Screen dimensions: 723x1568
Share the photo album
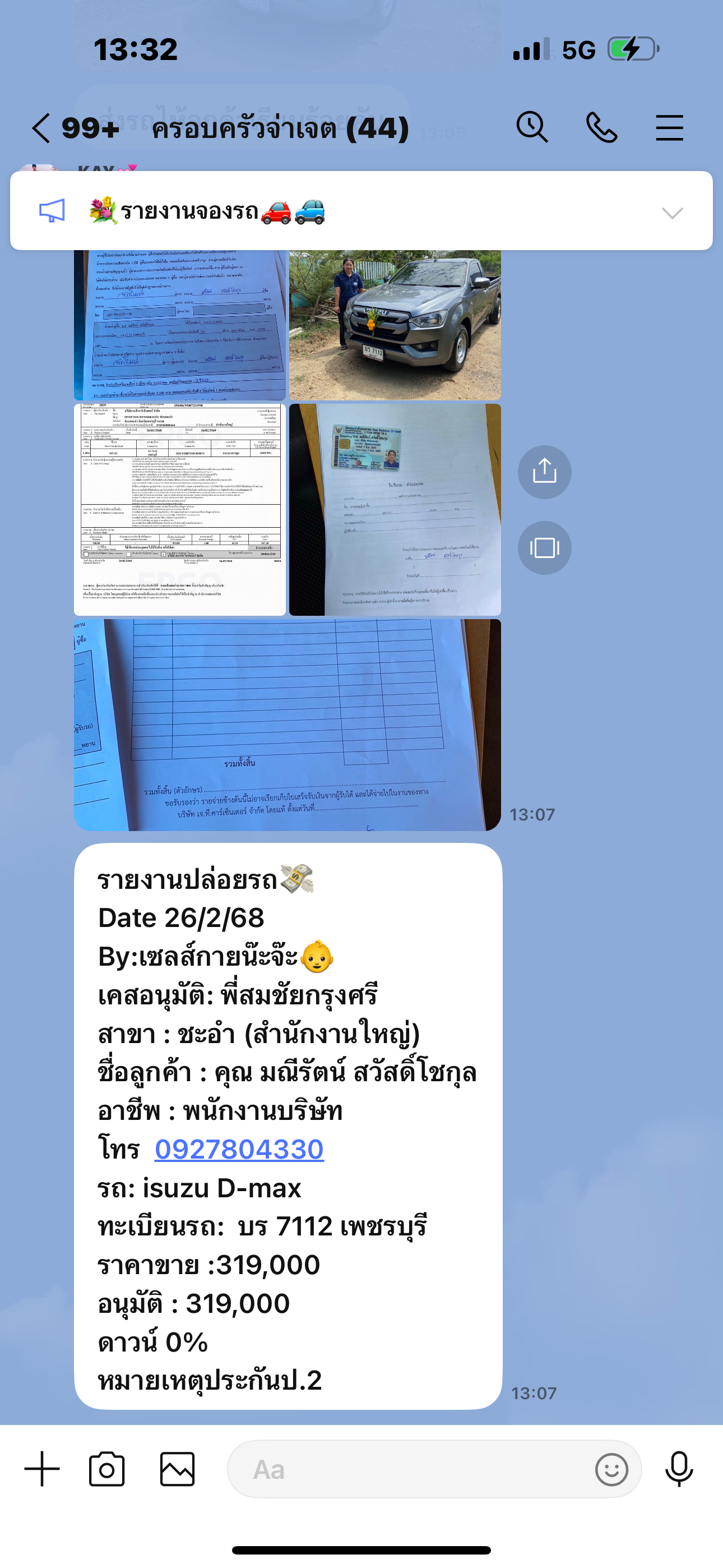(x=544, y=472)
